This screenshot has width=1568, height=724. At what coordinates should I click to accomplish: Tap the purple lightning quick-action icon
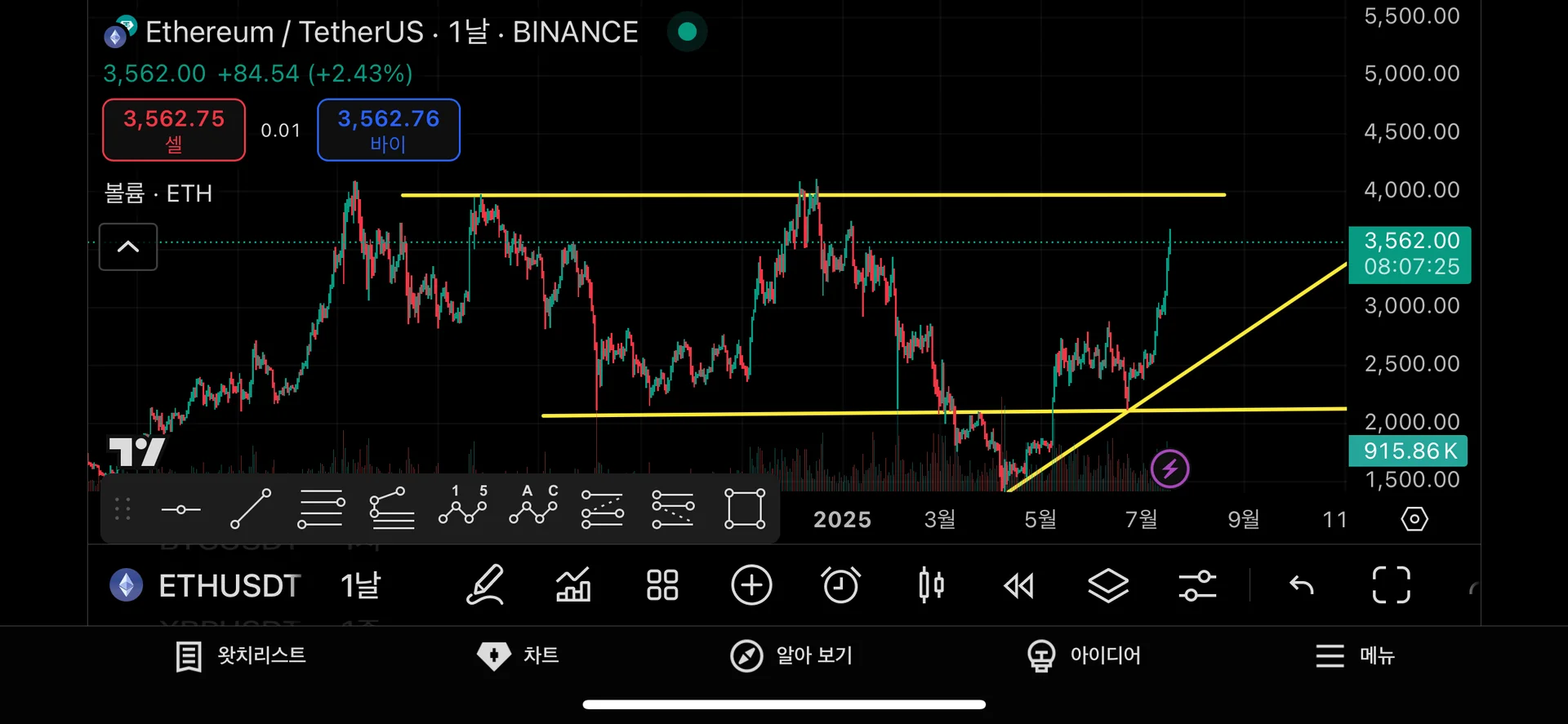(1169, 469)
